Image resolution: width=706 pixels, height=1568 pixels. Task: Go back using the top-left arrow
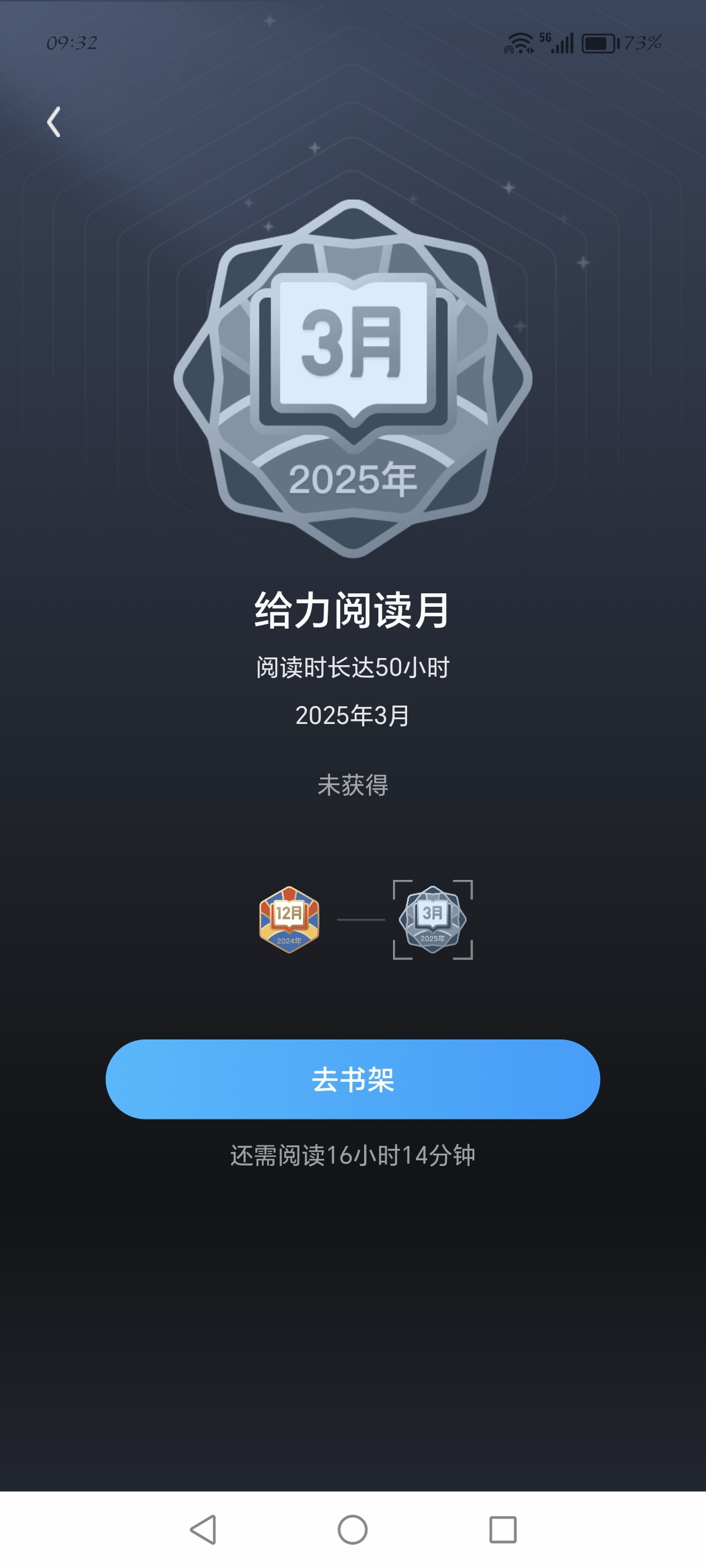[54, 122]
